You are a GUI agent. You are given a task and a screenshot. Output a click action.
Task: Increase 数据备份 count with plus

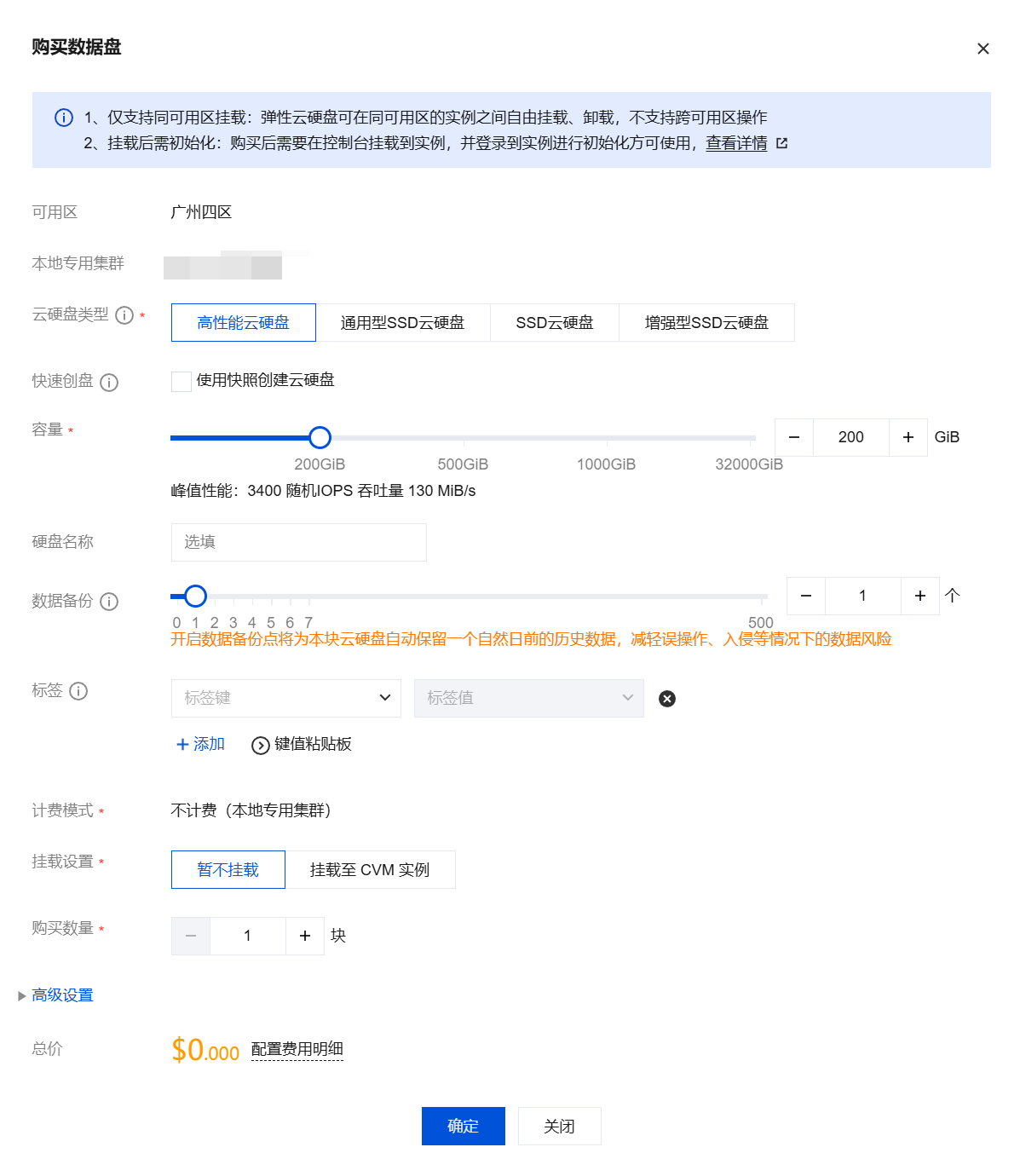919,596
